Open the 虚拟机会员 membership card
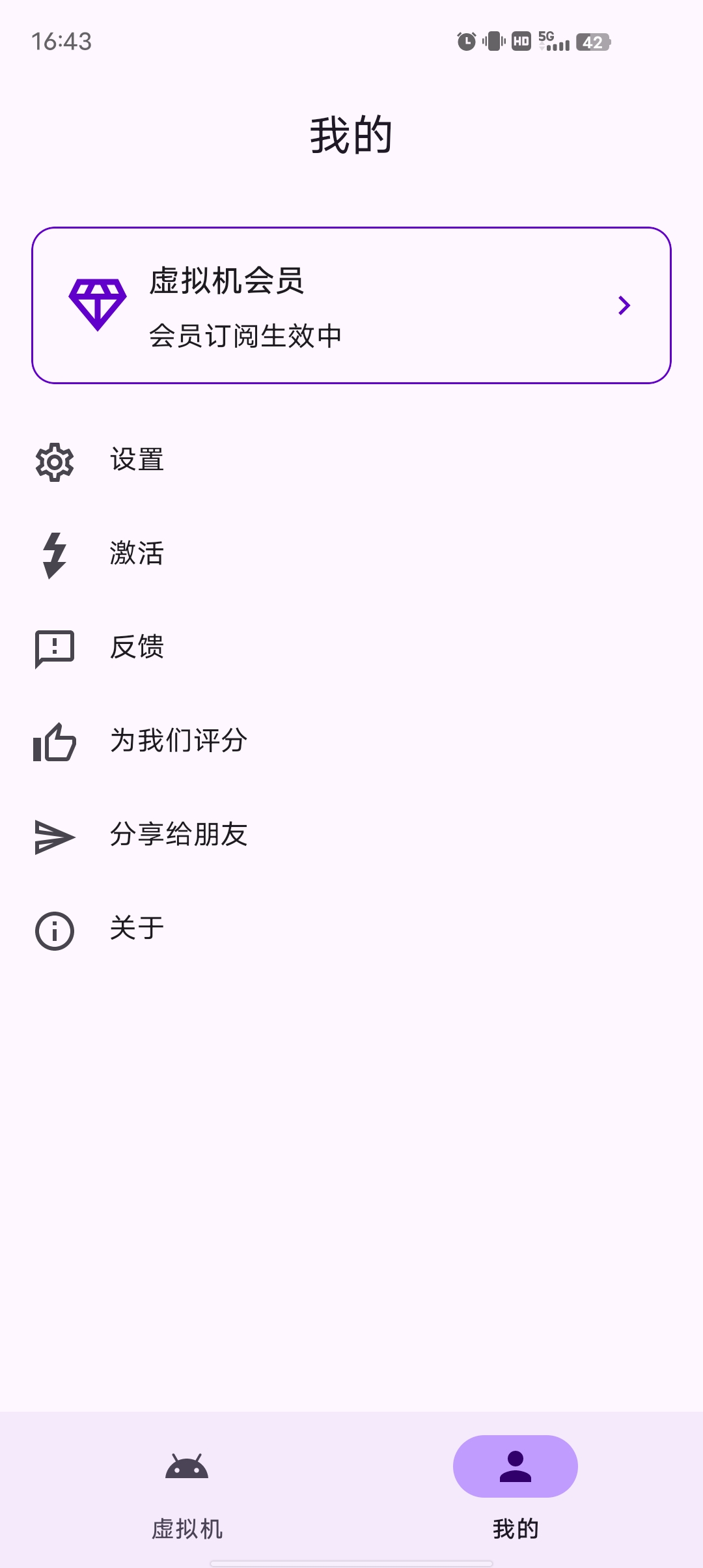 pos(351,305)
